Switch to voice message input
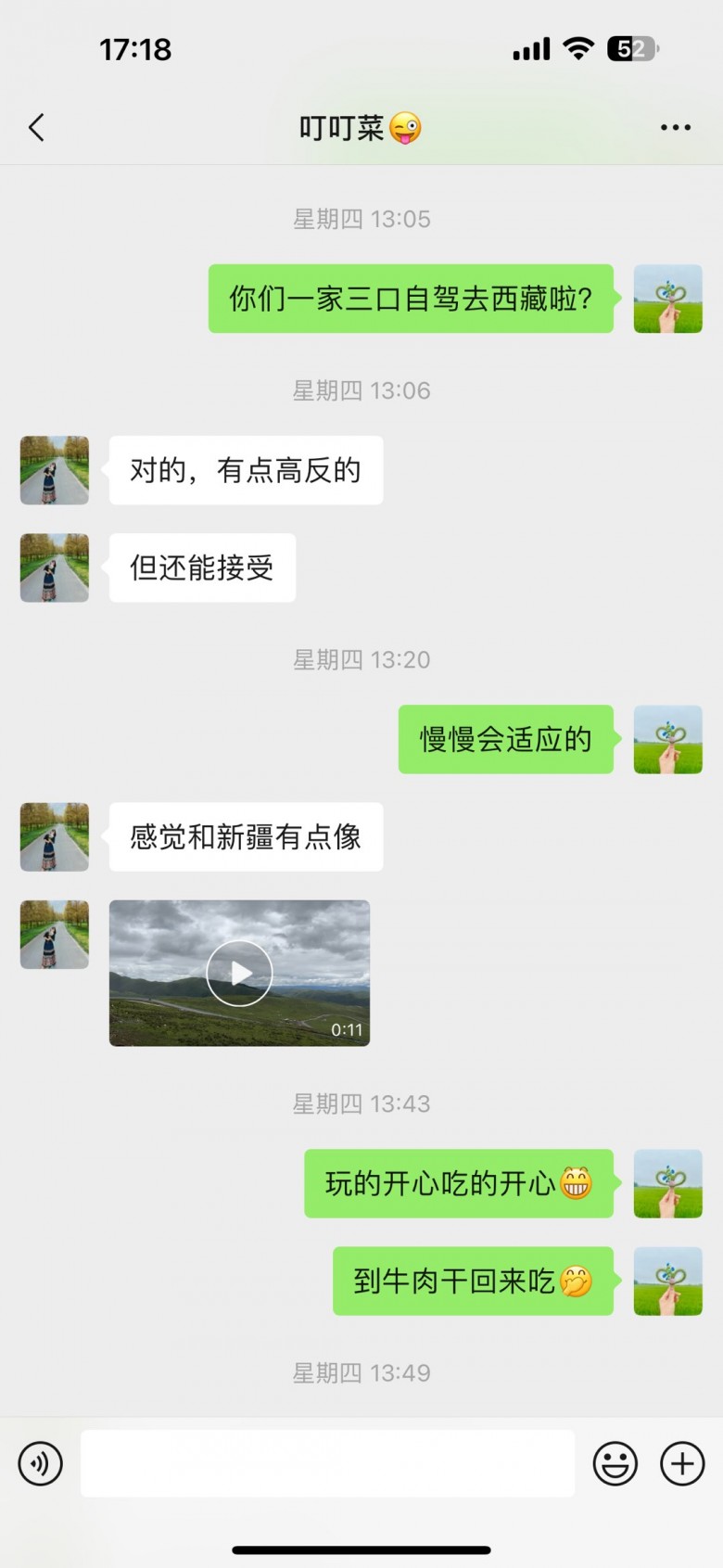Viewport: 723px width, 1568px height. point(41,1464)
